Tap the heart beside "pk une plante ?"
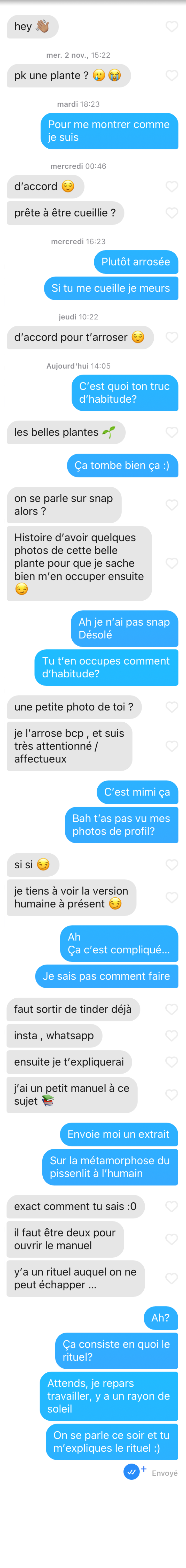 [172, 75]
